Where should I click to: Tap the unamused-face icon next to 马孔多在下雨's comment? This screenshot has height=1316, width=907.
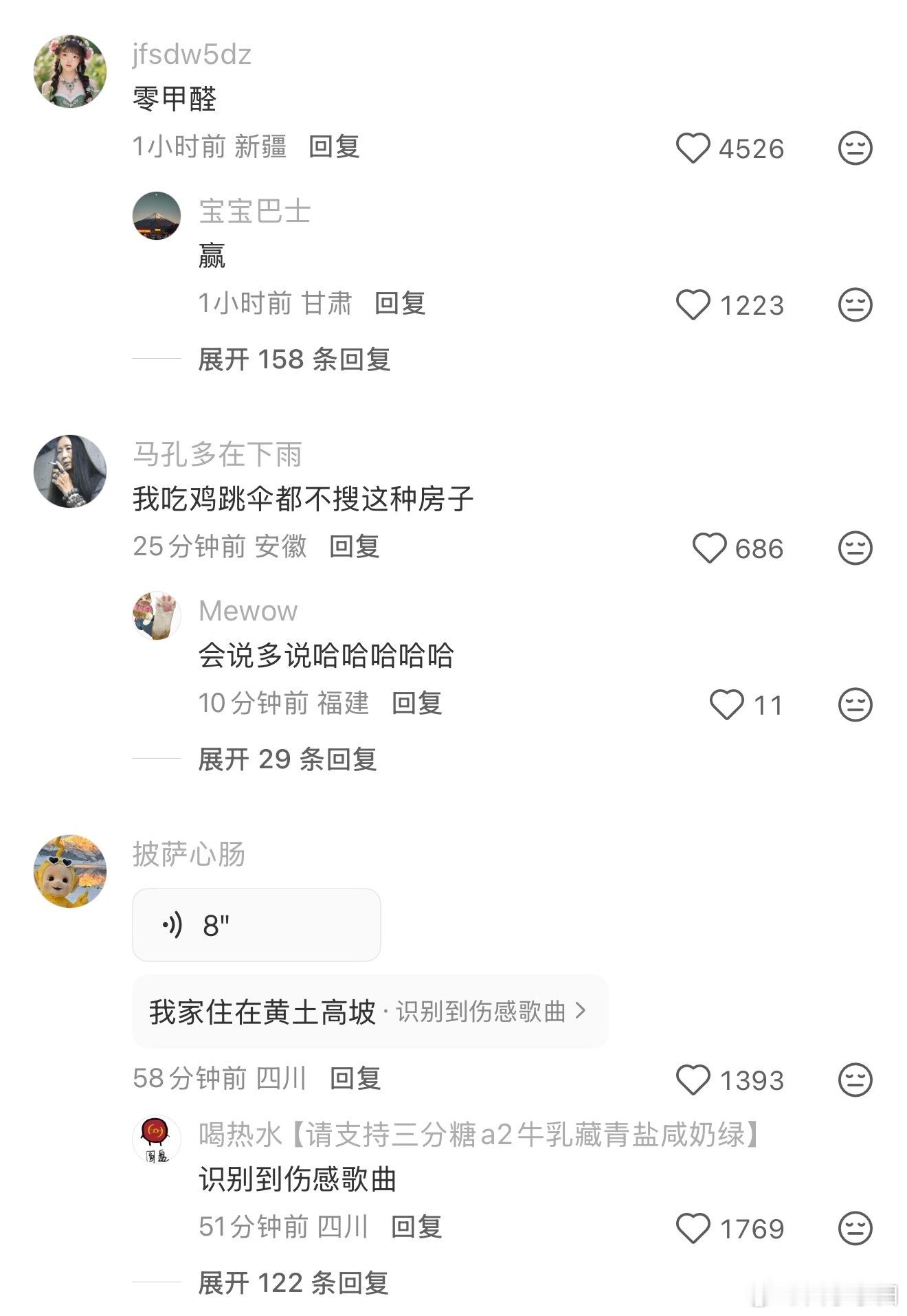coord(854,548)
